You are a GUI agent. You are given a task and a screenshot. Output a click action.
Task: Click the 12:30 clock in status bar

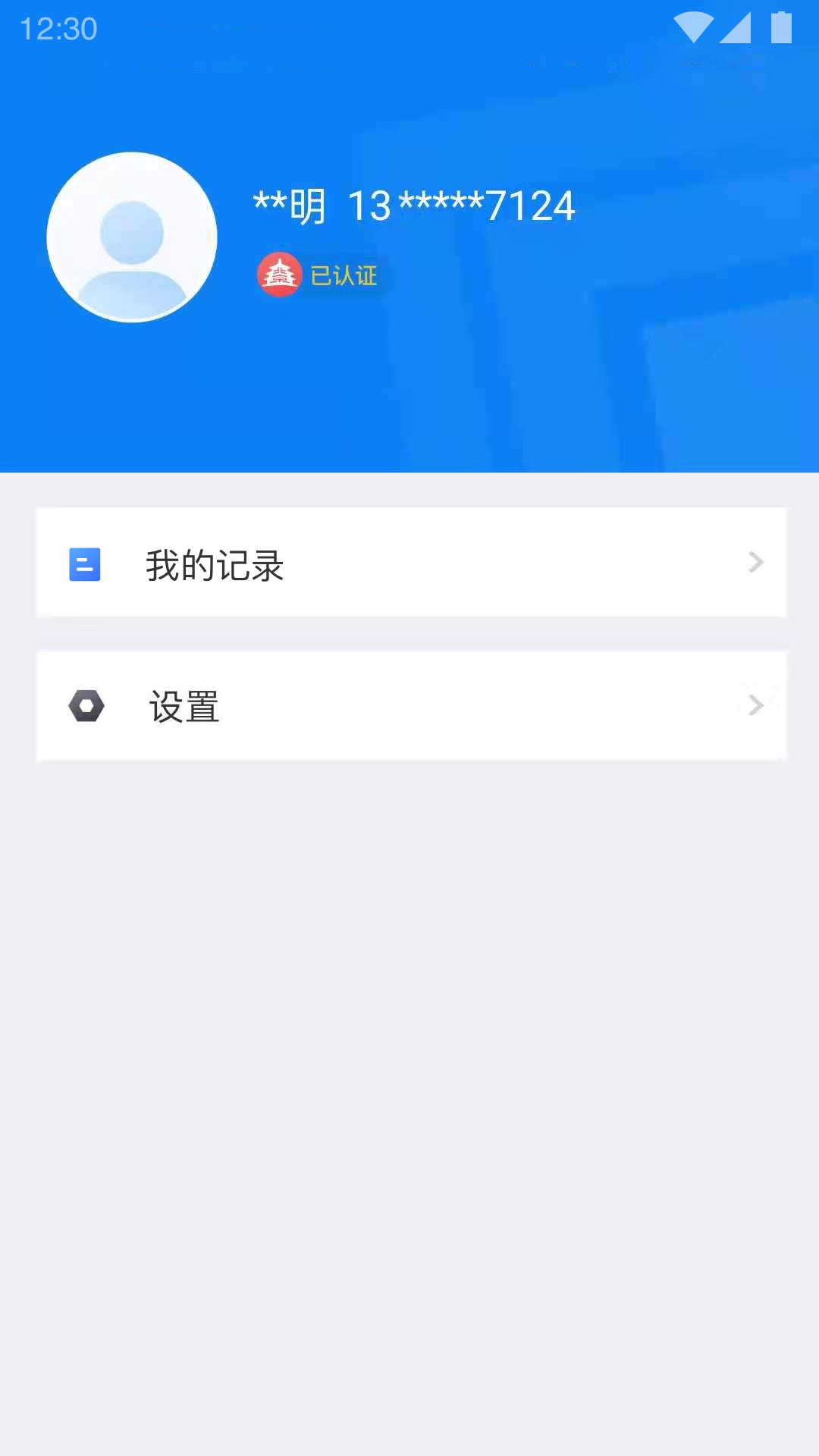[58, 27]
